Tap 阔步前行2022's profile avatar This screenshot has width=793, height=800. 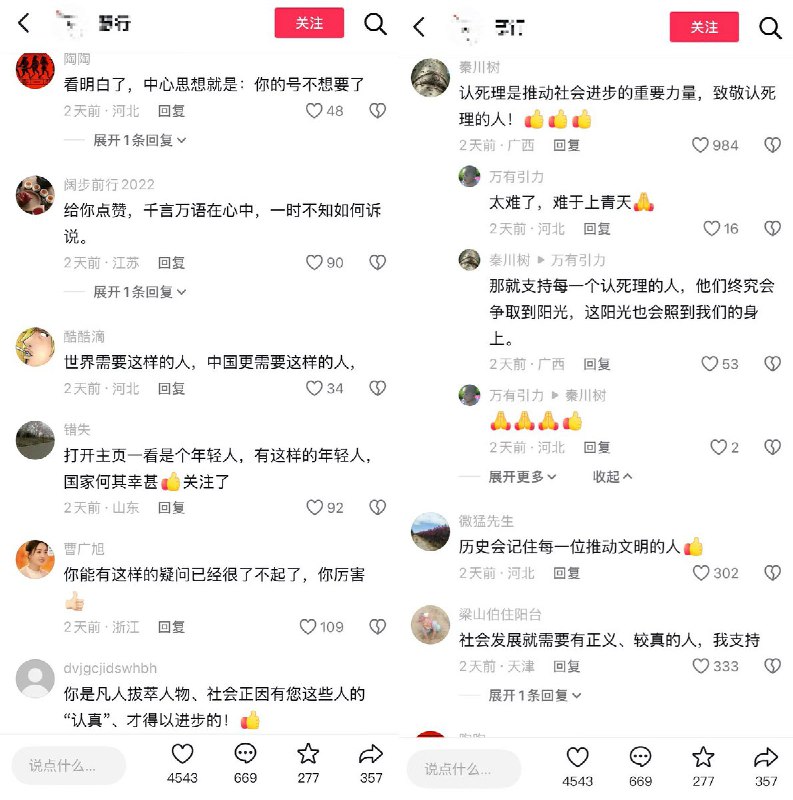click(x=35, y=196)
